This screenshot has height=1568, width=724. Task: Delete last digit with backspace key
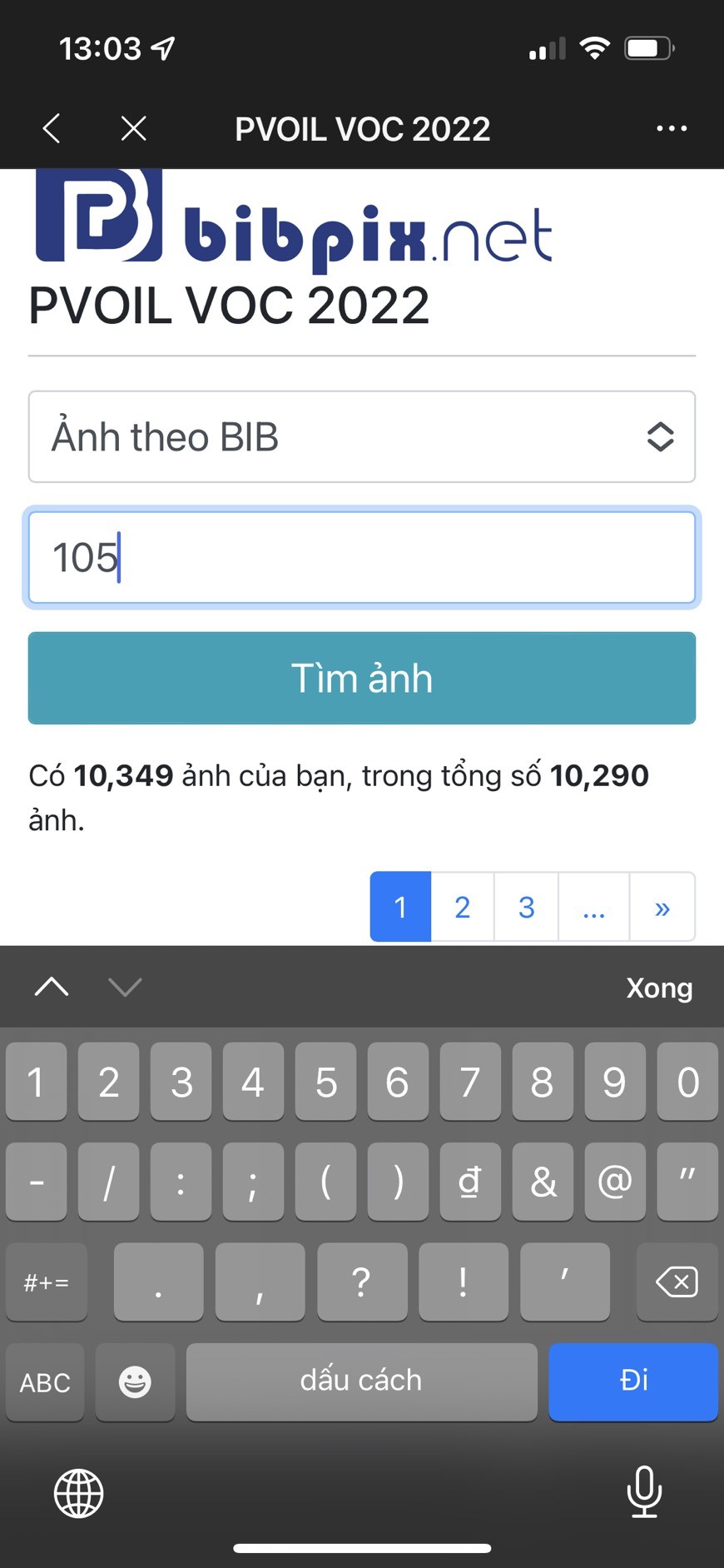click(x=677, y=1282)
